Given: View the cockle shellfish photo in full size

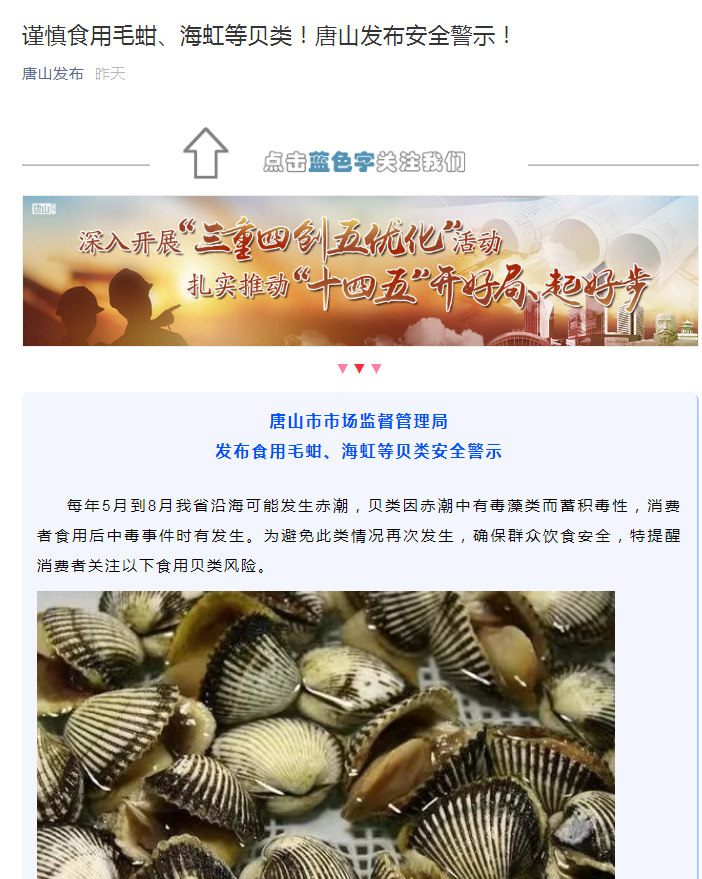Looking at the screenshot, I should (326, 734).
